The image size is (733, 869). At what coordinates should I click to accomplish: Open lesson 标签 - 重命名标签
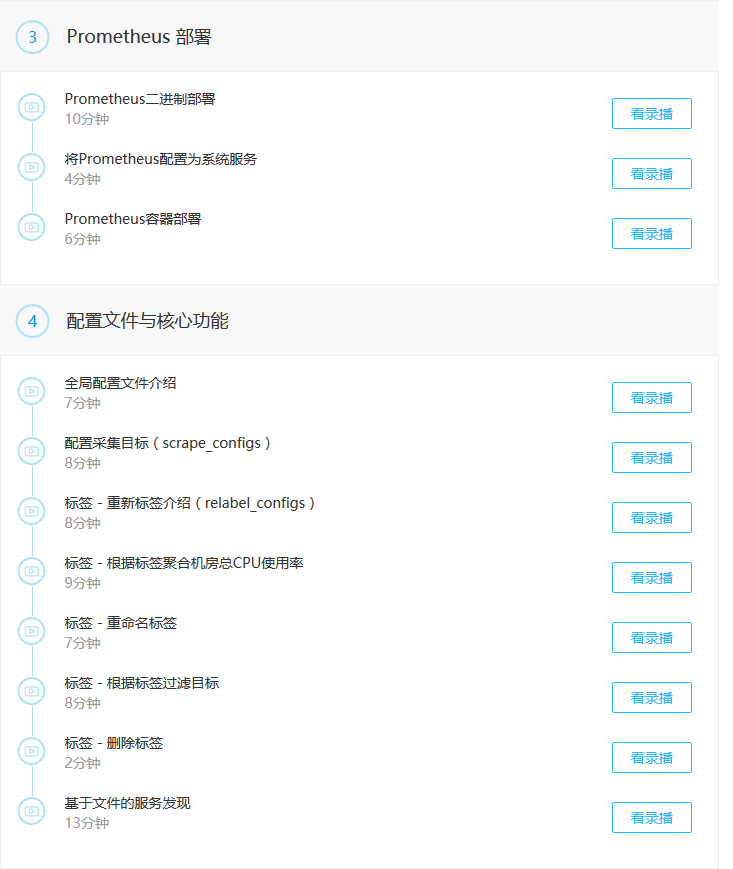120,623
